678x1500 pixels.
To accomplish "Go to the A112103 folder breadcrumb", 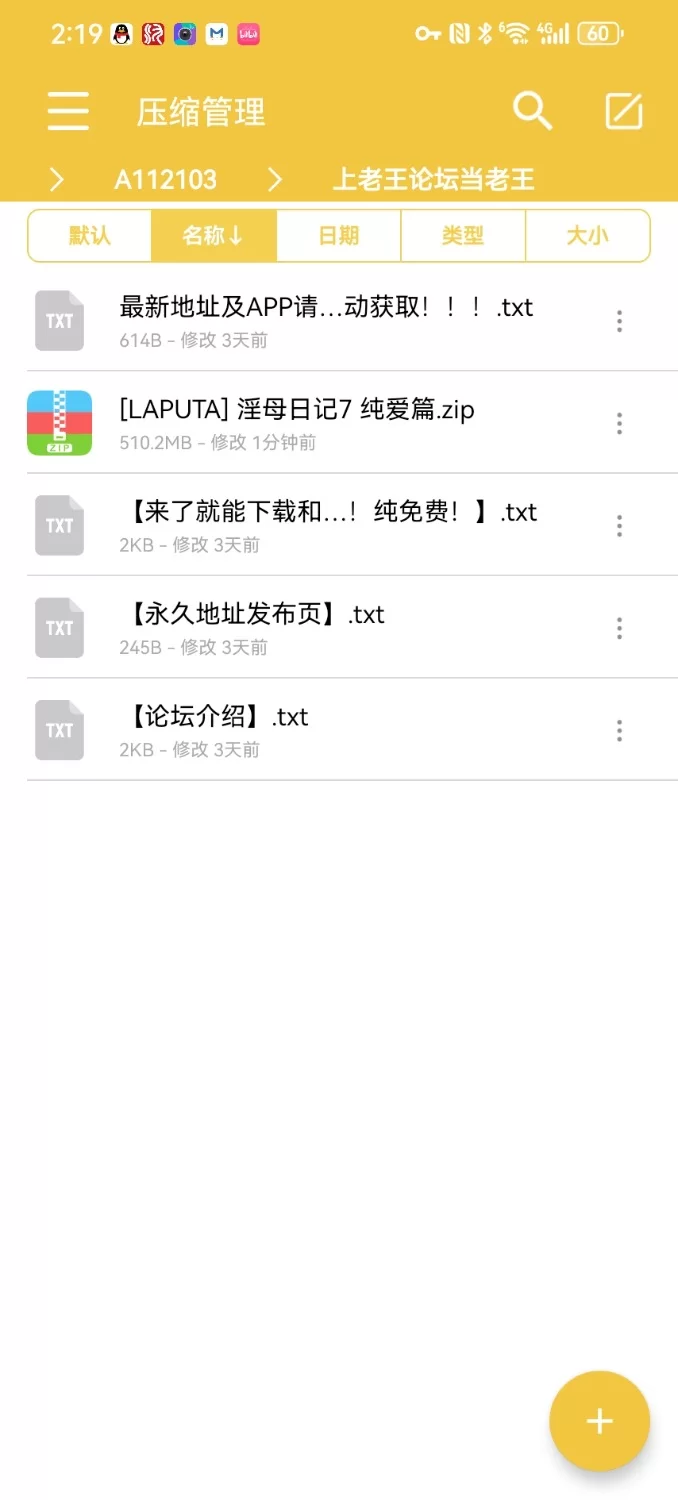I will 165,180.
